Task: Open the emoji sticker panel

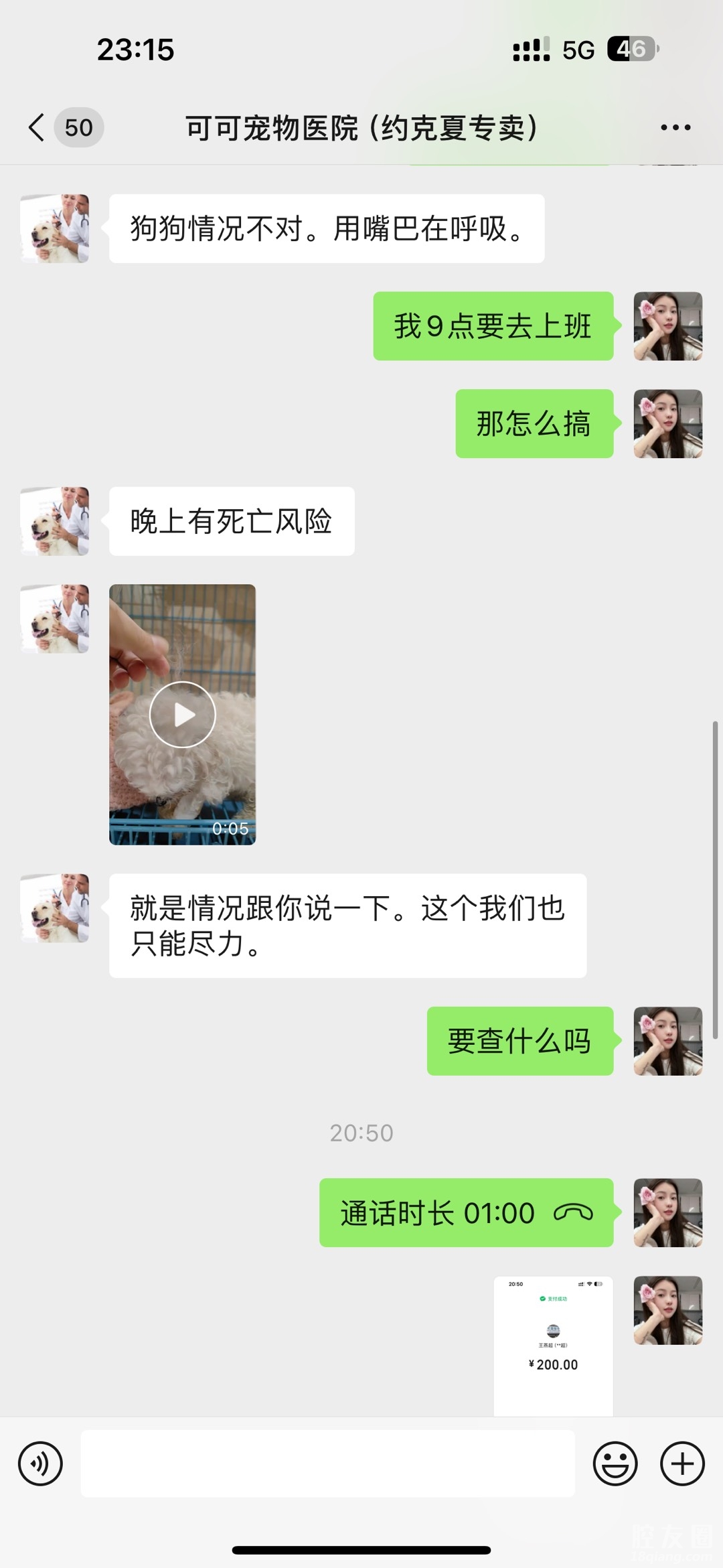Action: [x=615, y=1464]
